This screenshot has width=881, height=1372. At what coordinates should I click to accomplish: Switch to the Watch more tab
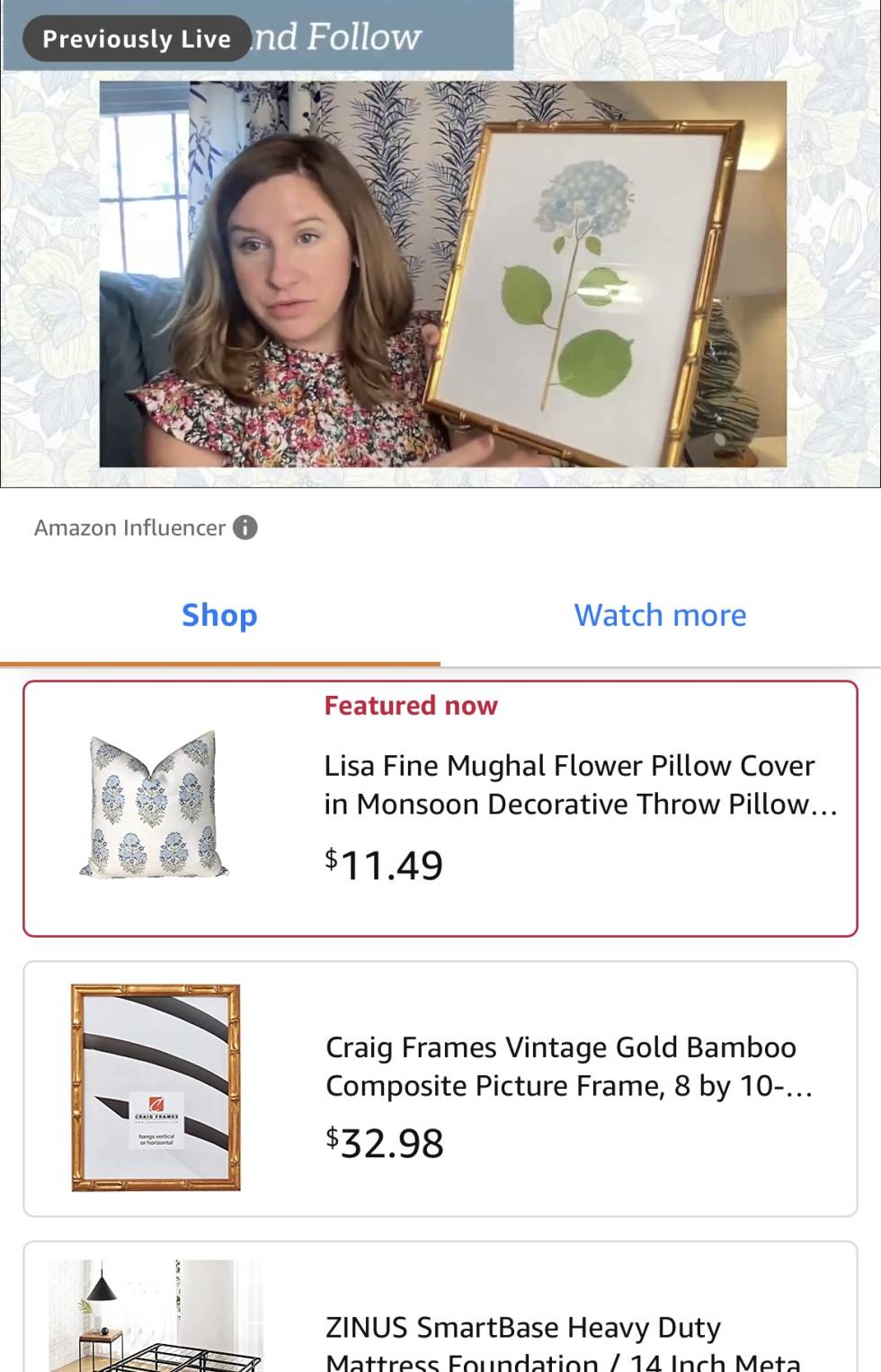(660, 615)
